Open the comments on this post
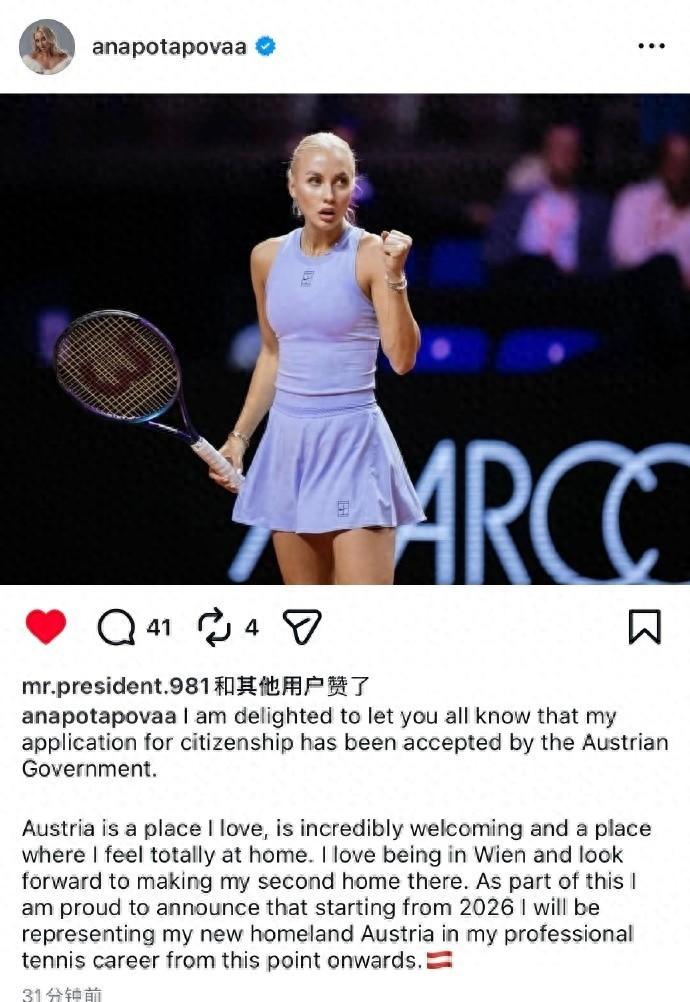Screen dimensions: 690x1002 (116, 627)
